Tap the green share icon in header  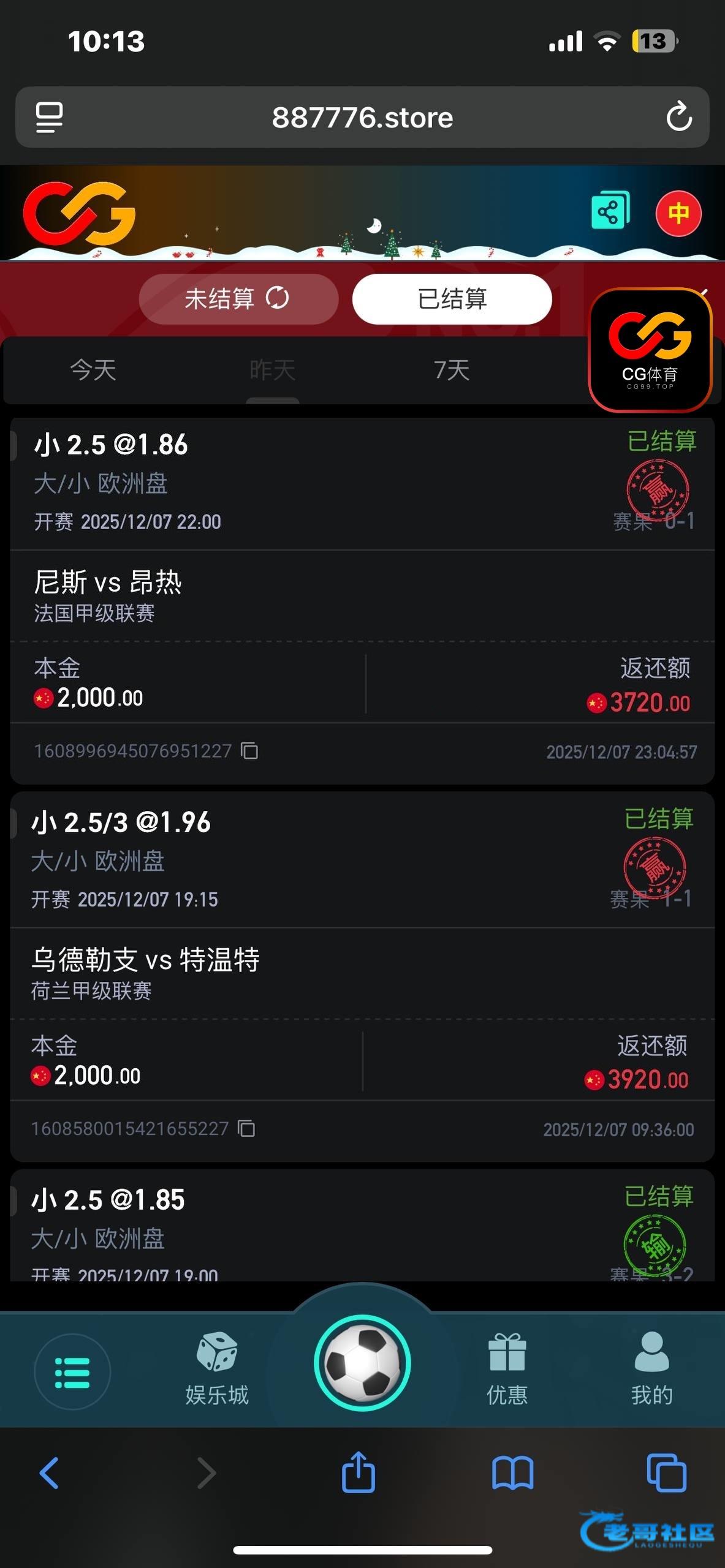click(610, 211)
